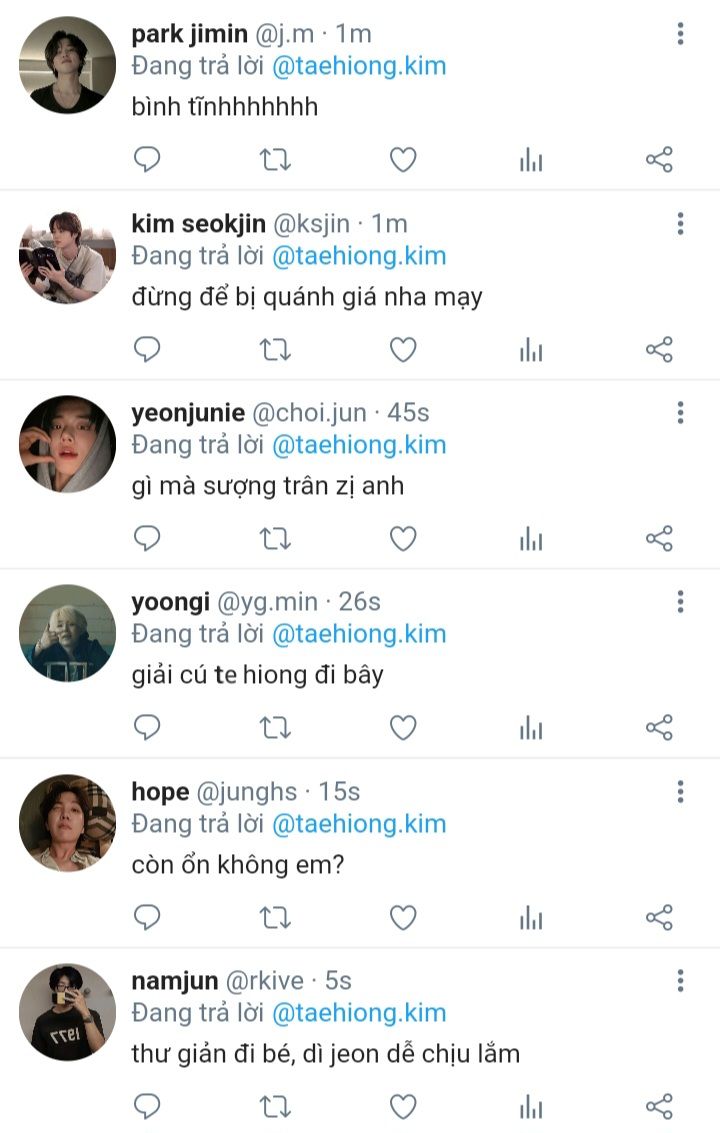Open overflow menu on kim seokjin's reply
Viewport: 720px width, 1133px height.
click(x=680, y=223)
